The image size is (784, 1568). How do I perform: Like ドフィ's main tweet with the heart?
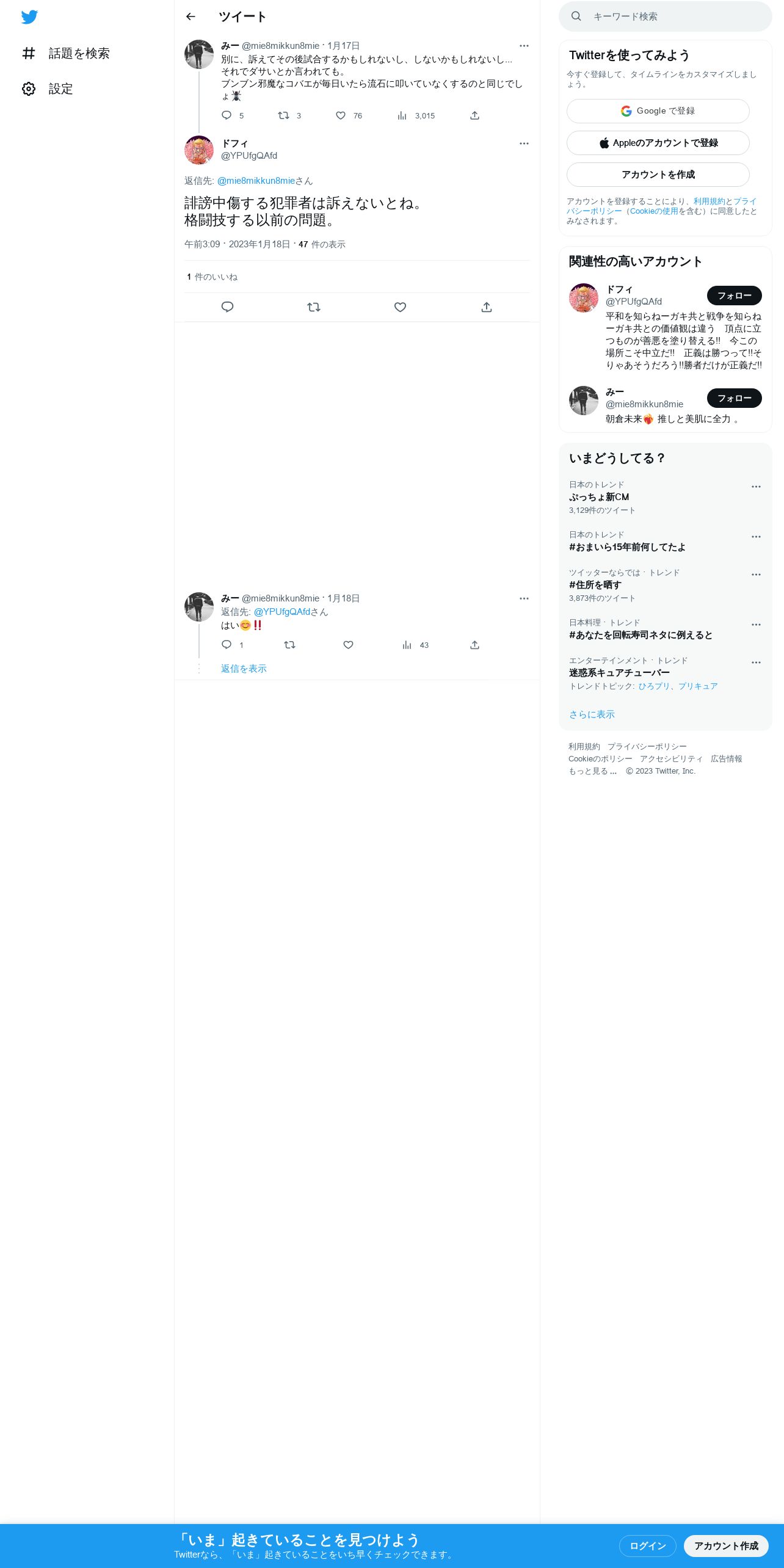[400, 307]
